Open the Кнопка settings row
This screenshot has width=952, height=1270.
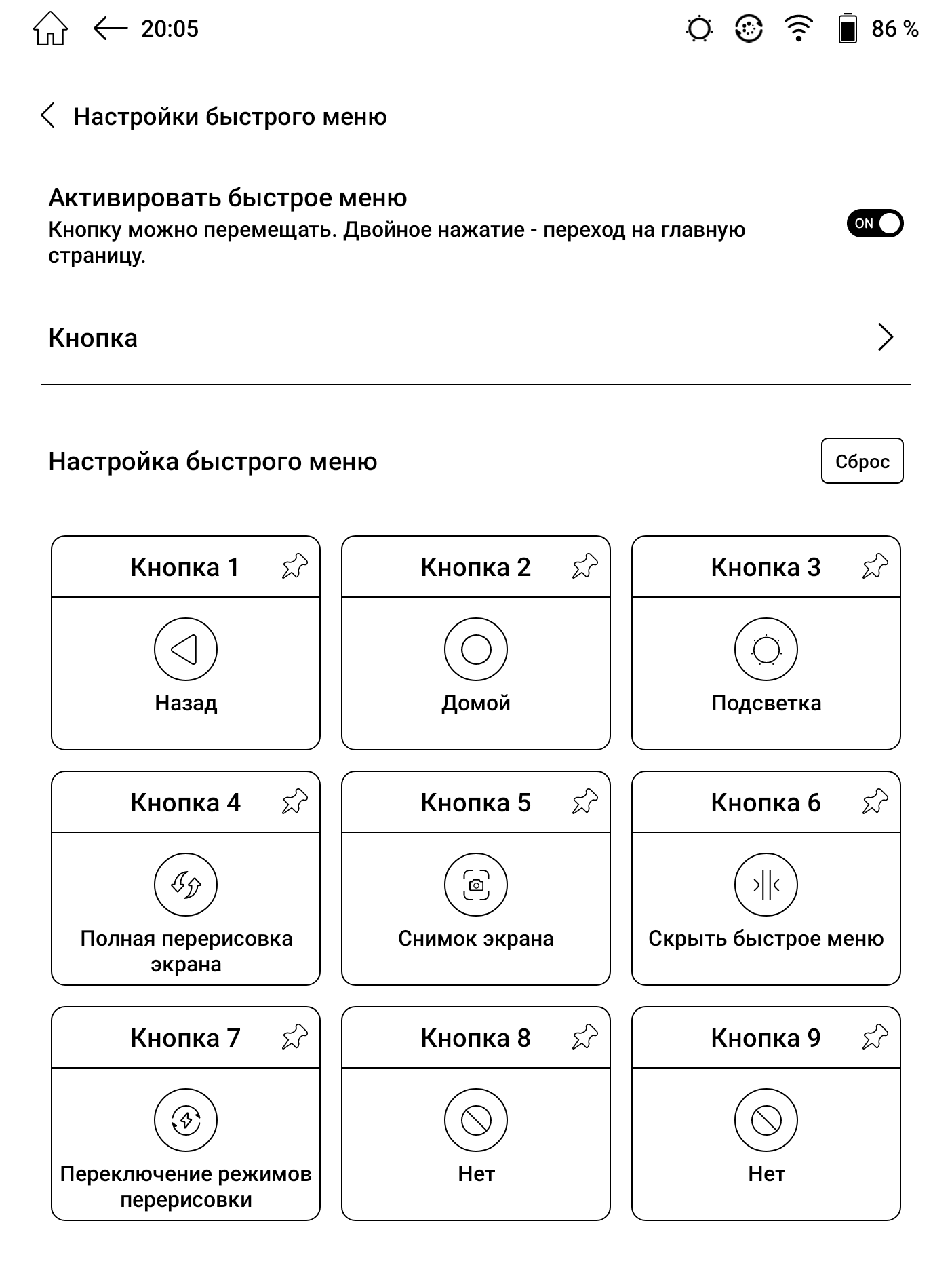(476, 337)
